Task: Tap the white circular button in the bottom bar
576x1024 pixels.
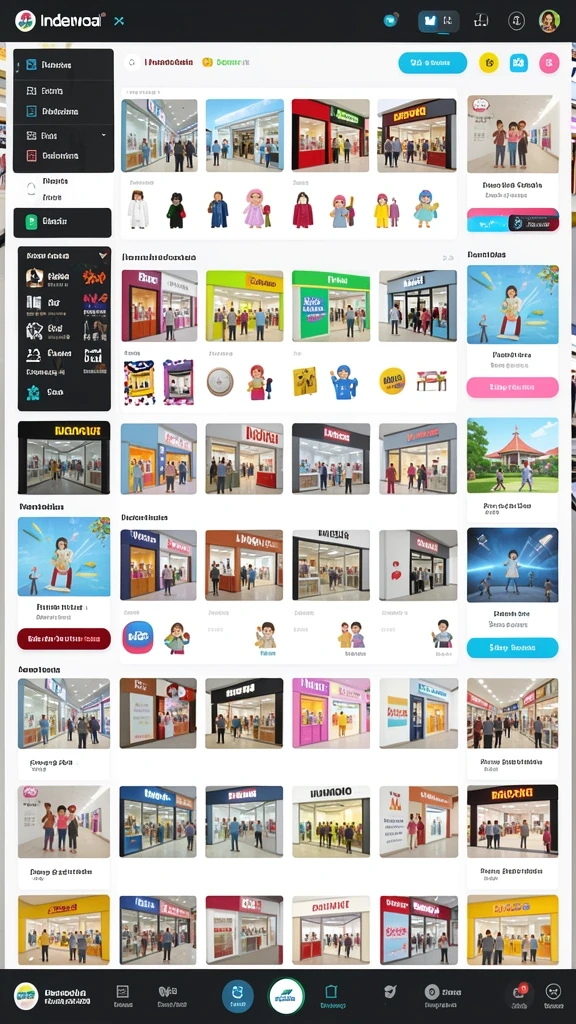Action: point(287,996)
